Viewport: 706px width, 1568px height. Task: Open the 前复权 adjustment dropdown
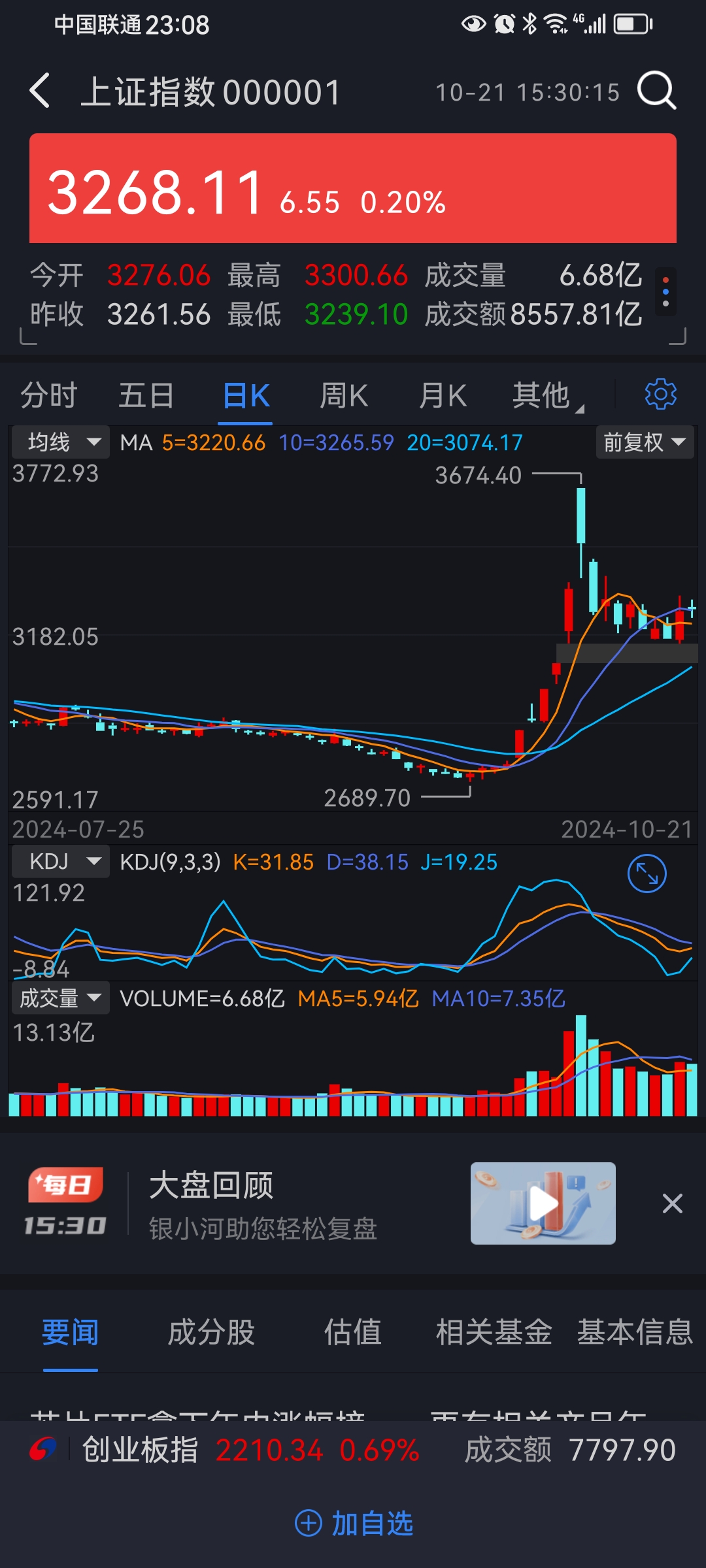[644, 442]
